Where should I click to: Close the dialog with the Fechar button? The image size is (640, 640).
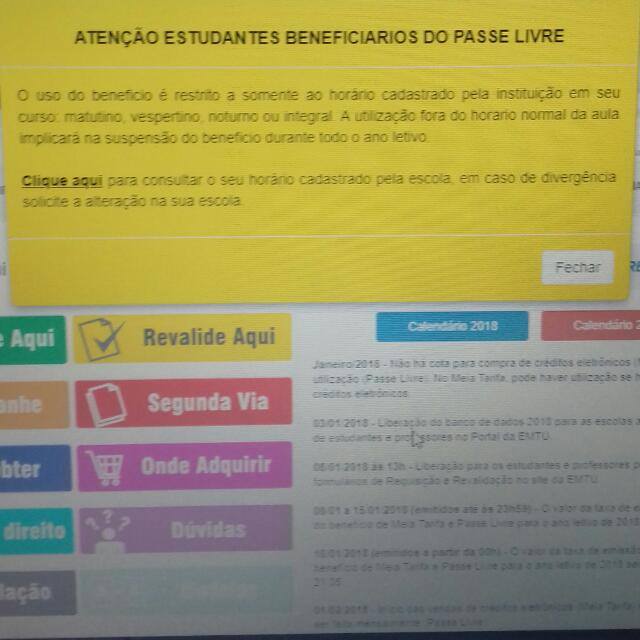coord(577,267)
